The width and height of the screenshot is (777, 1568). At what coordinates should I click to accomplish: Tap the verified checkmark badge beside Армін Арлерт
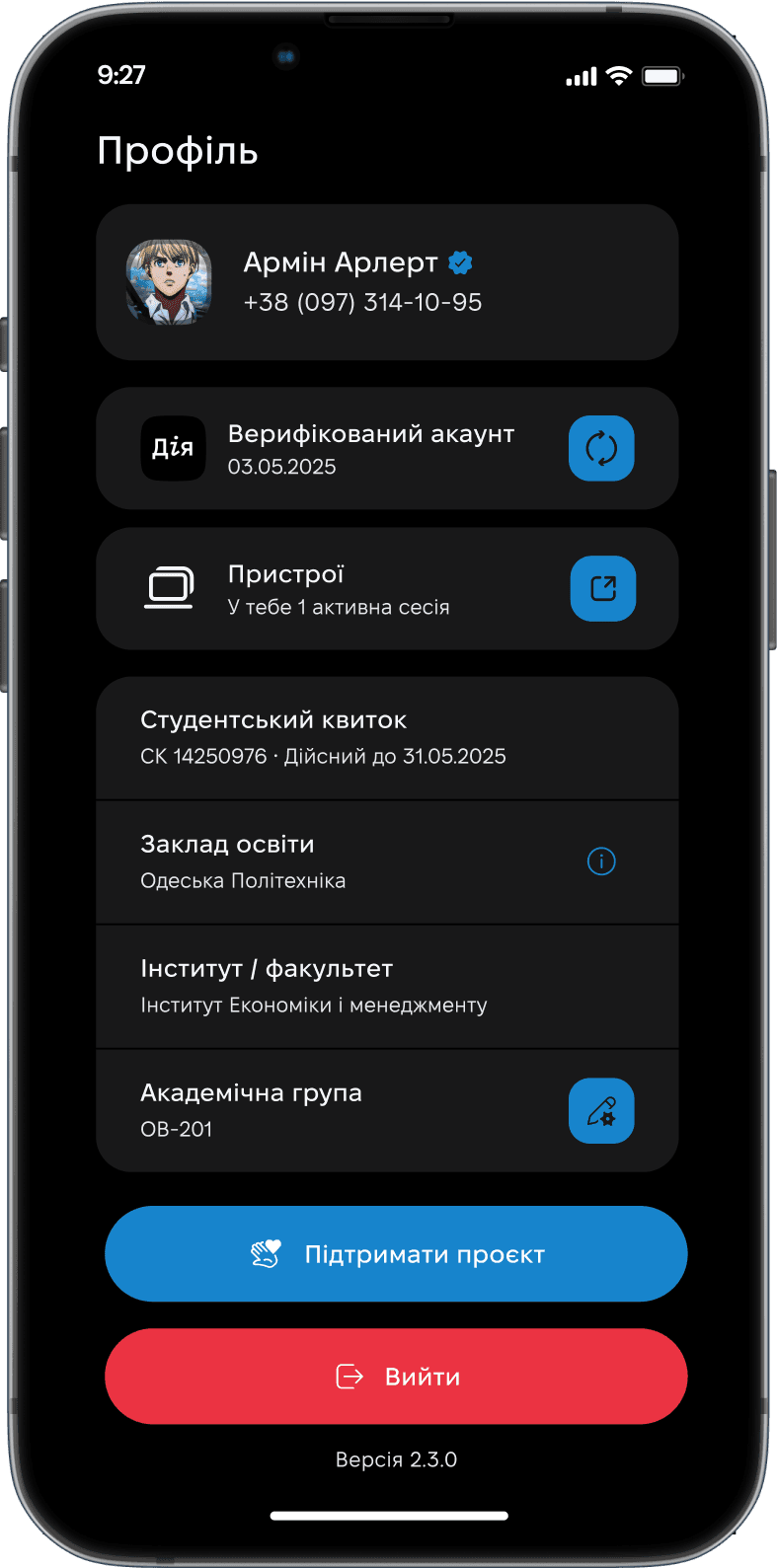[x=460, y=262]
